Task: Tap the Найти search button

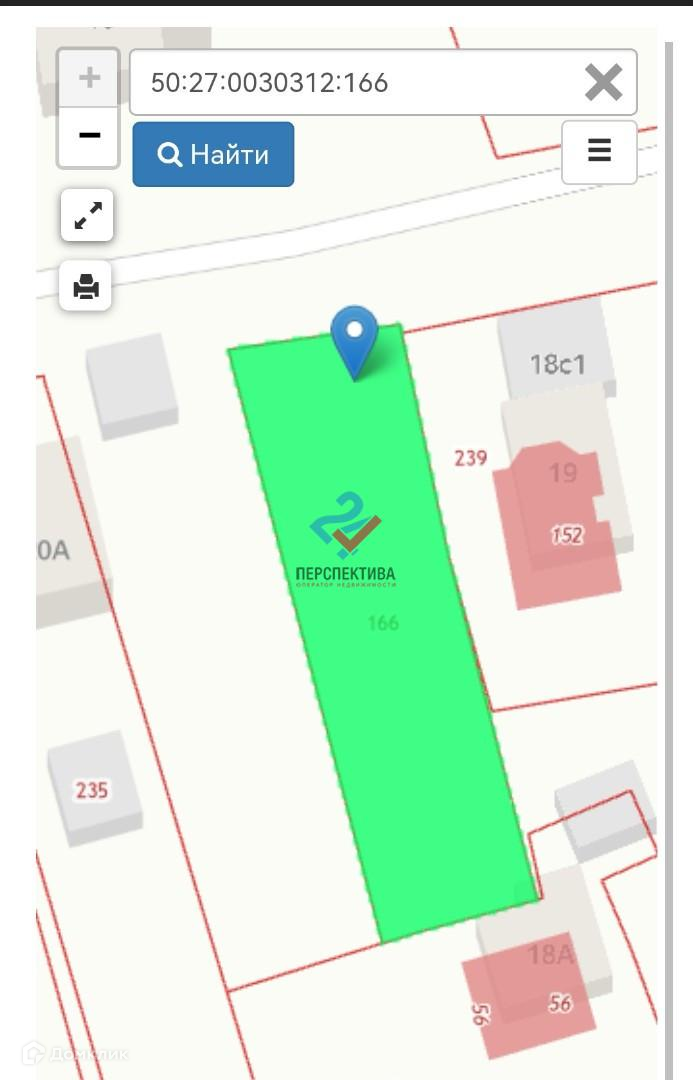Action: [214, 154]
